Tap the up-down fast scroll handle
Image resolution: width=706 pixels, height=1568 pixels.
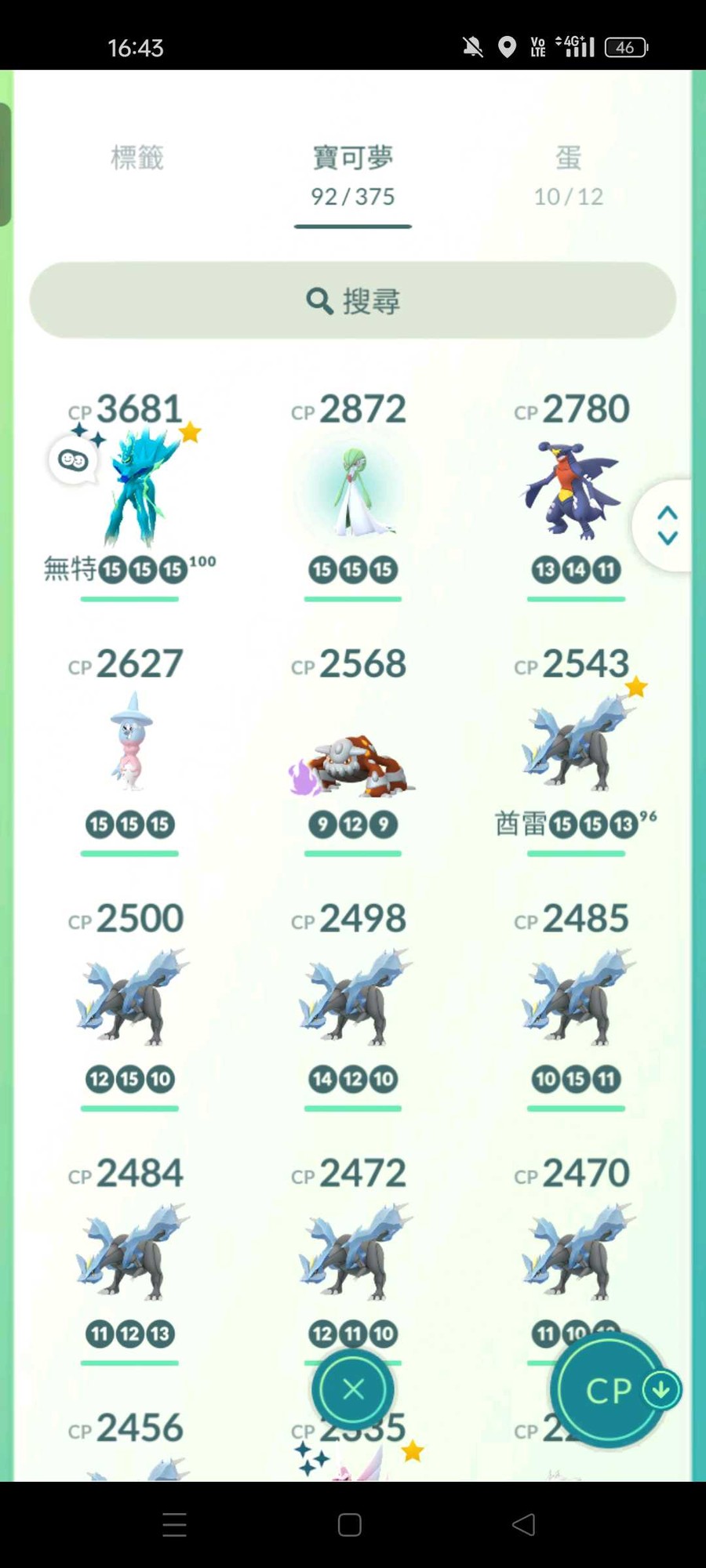(667, 525)
